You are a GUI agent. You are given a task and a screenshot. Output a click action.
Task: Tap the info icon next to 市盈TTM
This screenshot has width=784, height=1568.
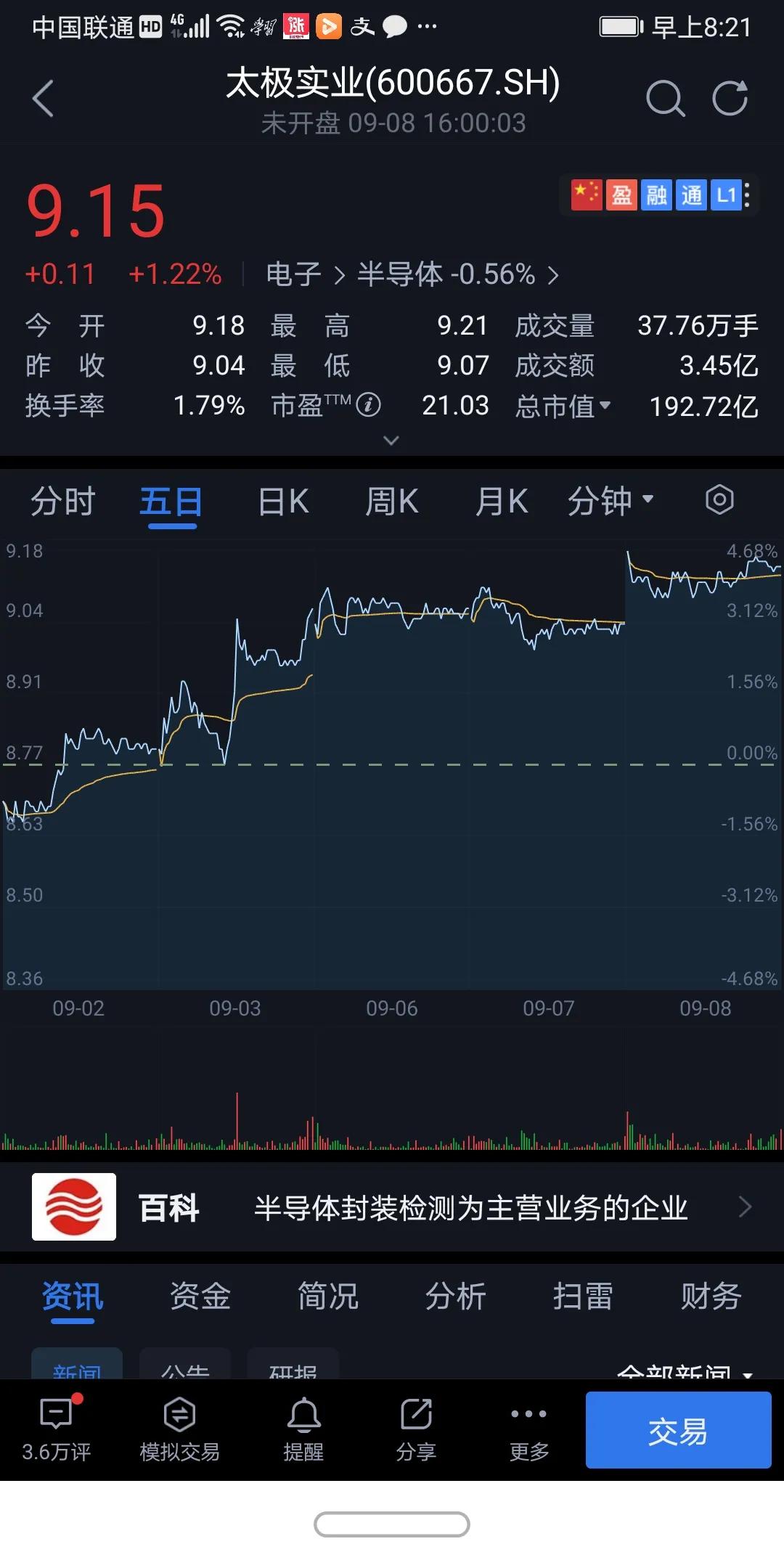pos(369,406)
